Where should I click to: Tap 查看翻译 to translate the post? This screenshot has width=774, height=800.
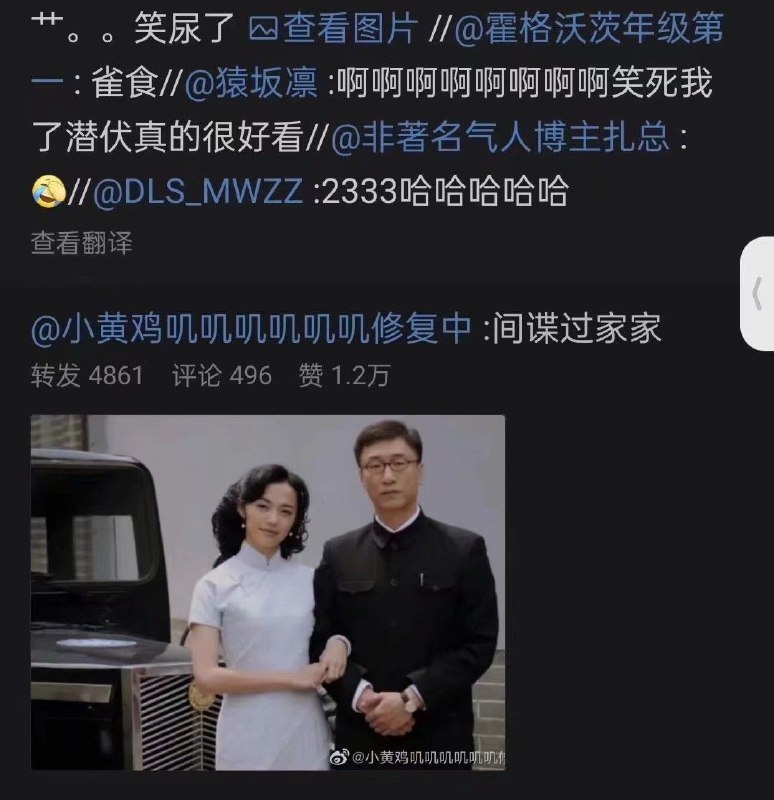pyautogui.click(x=80, y=242)
